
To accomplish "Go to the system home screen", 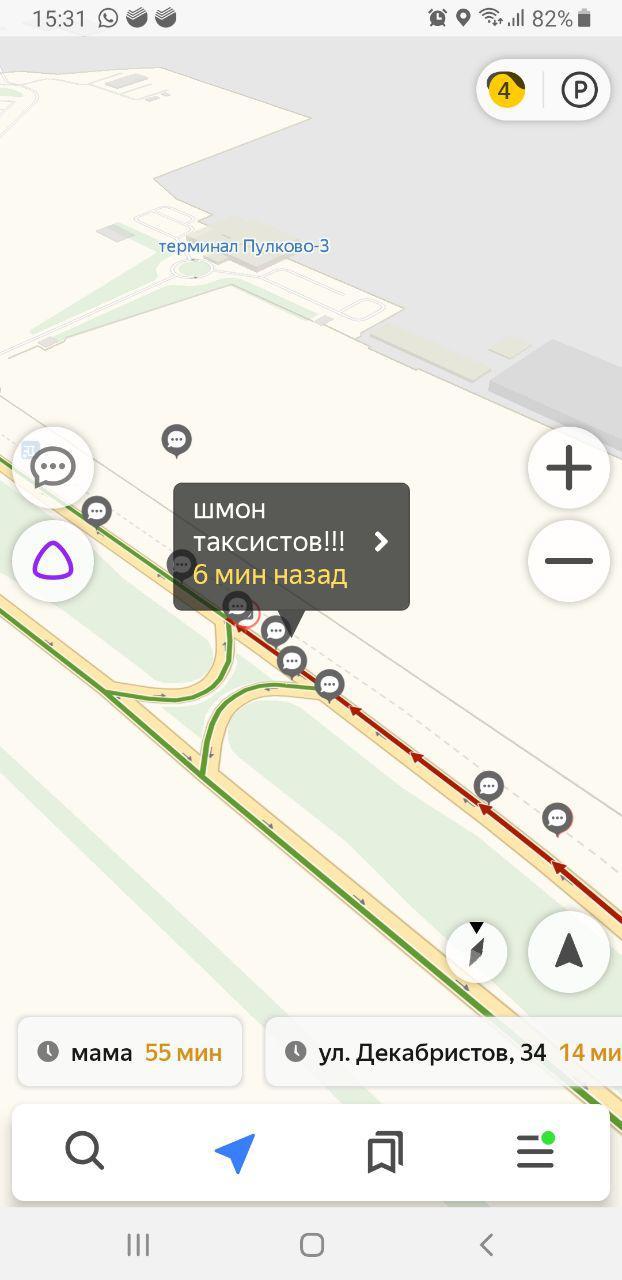I will pos(312,1244).
